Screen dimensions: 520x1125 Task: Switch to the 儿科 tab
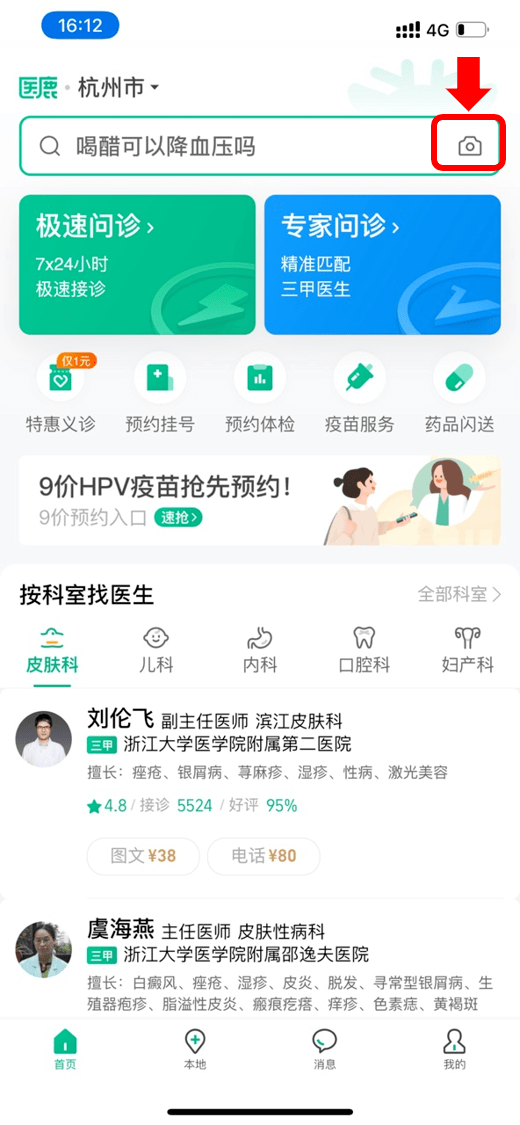(x=156, y=650)
